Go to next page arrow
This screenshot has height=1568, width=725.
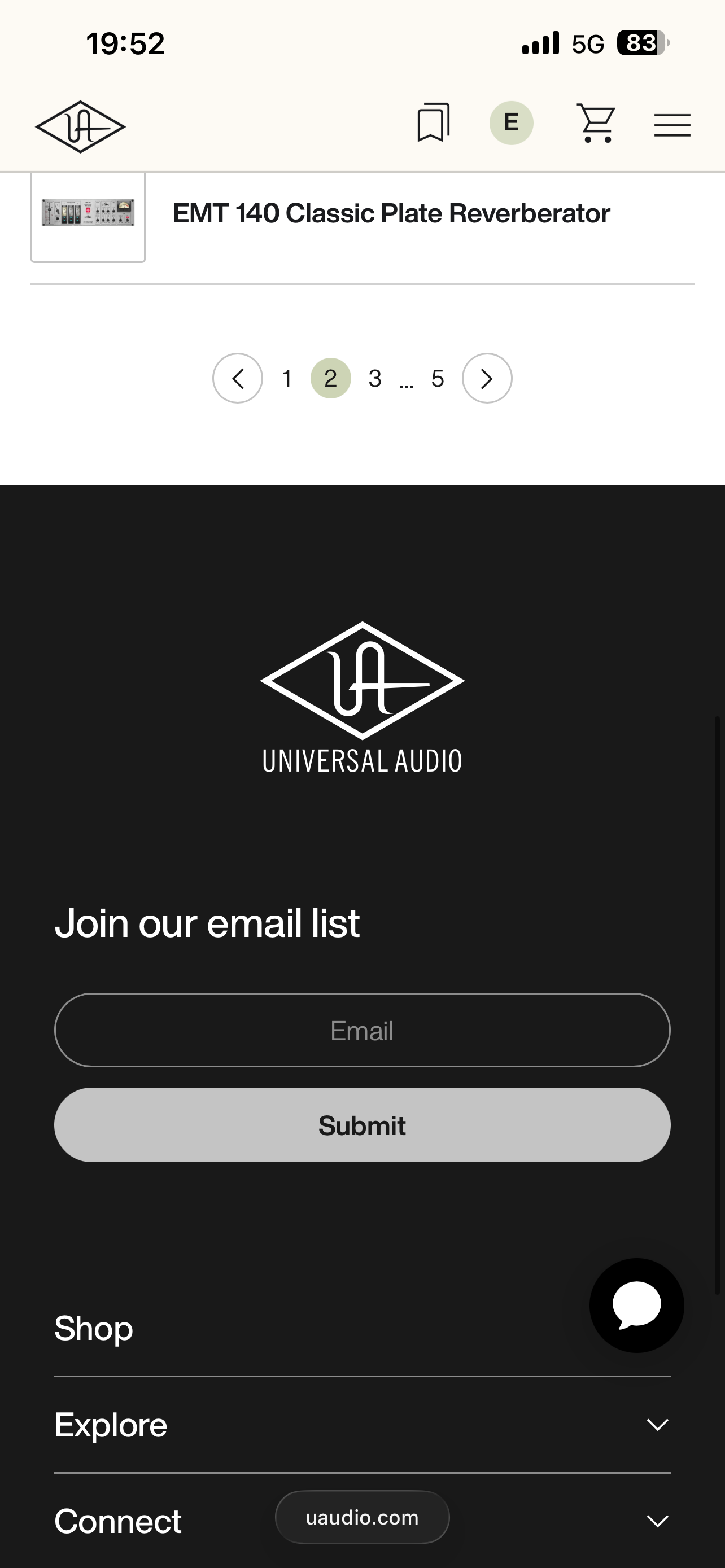[x=486, y=378]
